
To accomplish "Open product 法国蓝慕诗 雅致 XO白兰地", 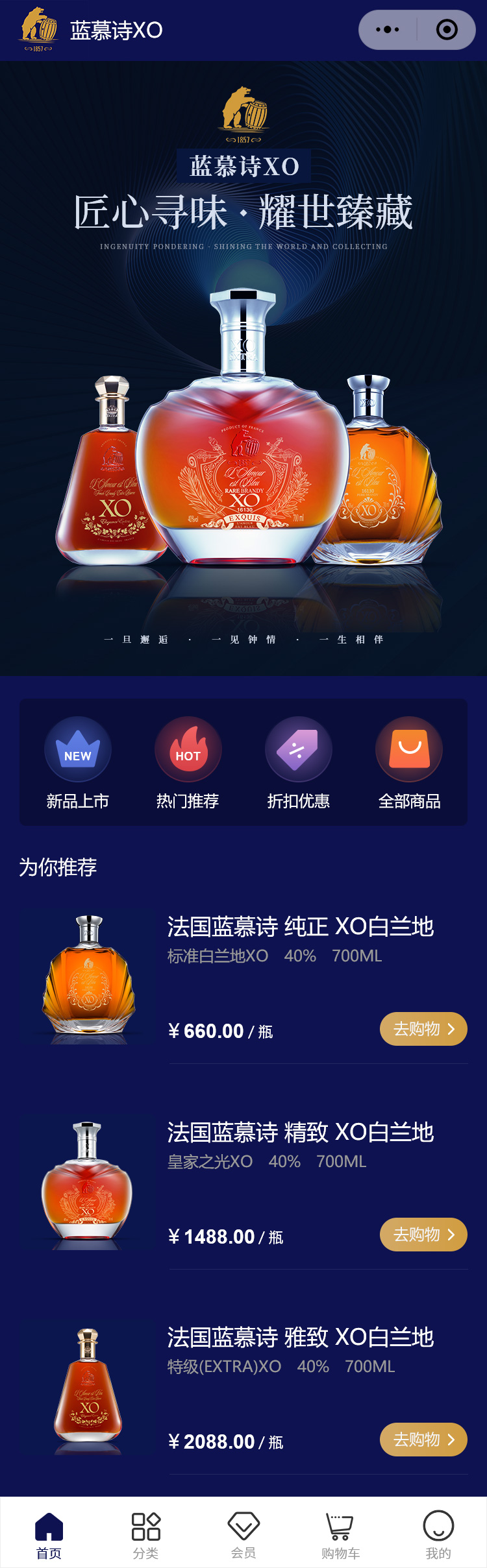I will click(x=300, y=1337).
